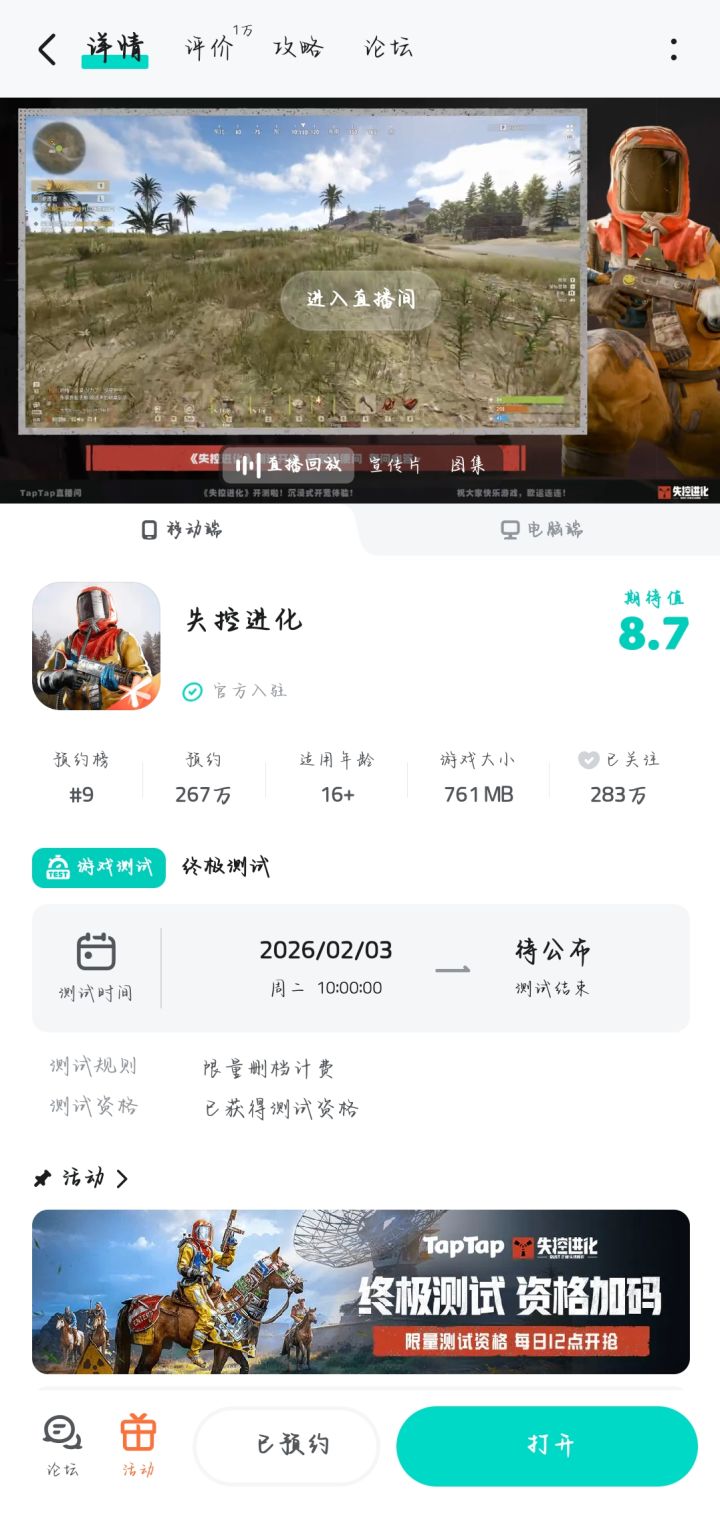This screenshot has width=720, height=1534.
Task: Open the 评价 reviews tab
Action: click(x=207, y=48)
